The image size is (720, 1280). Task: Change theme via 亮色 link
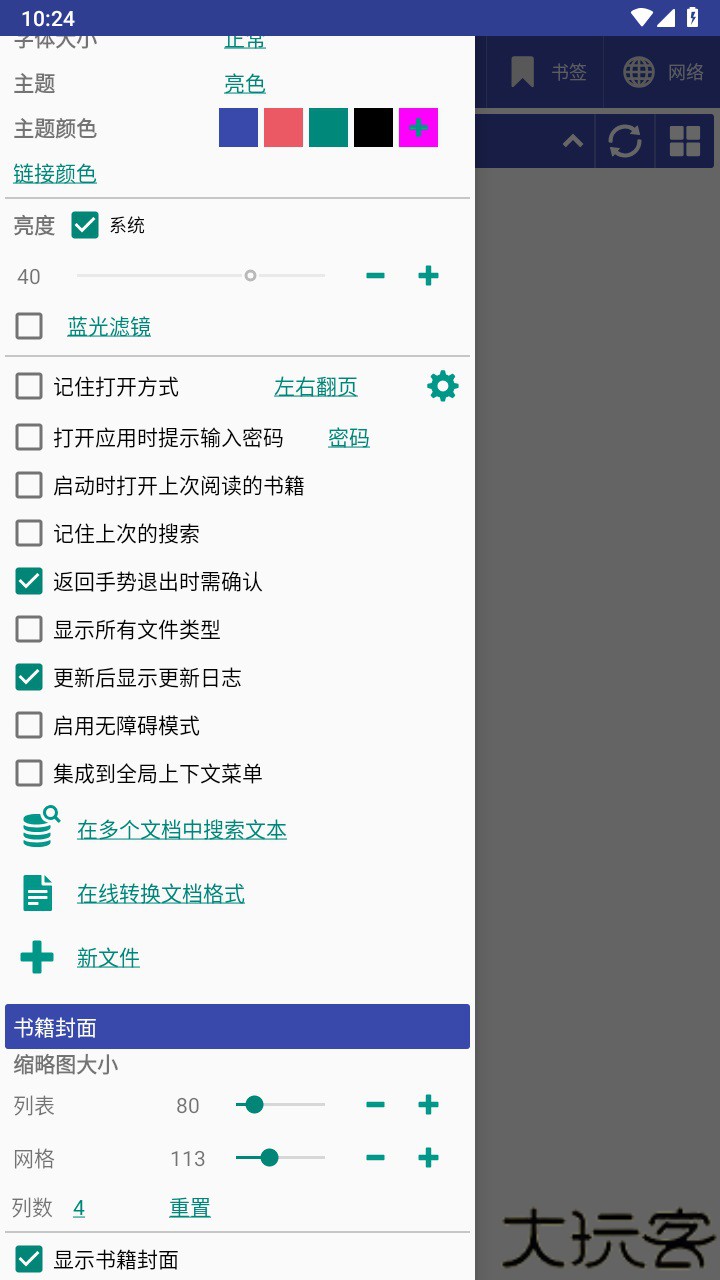point(245,84)
